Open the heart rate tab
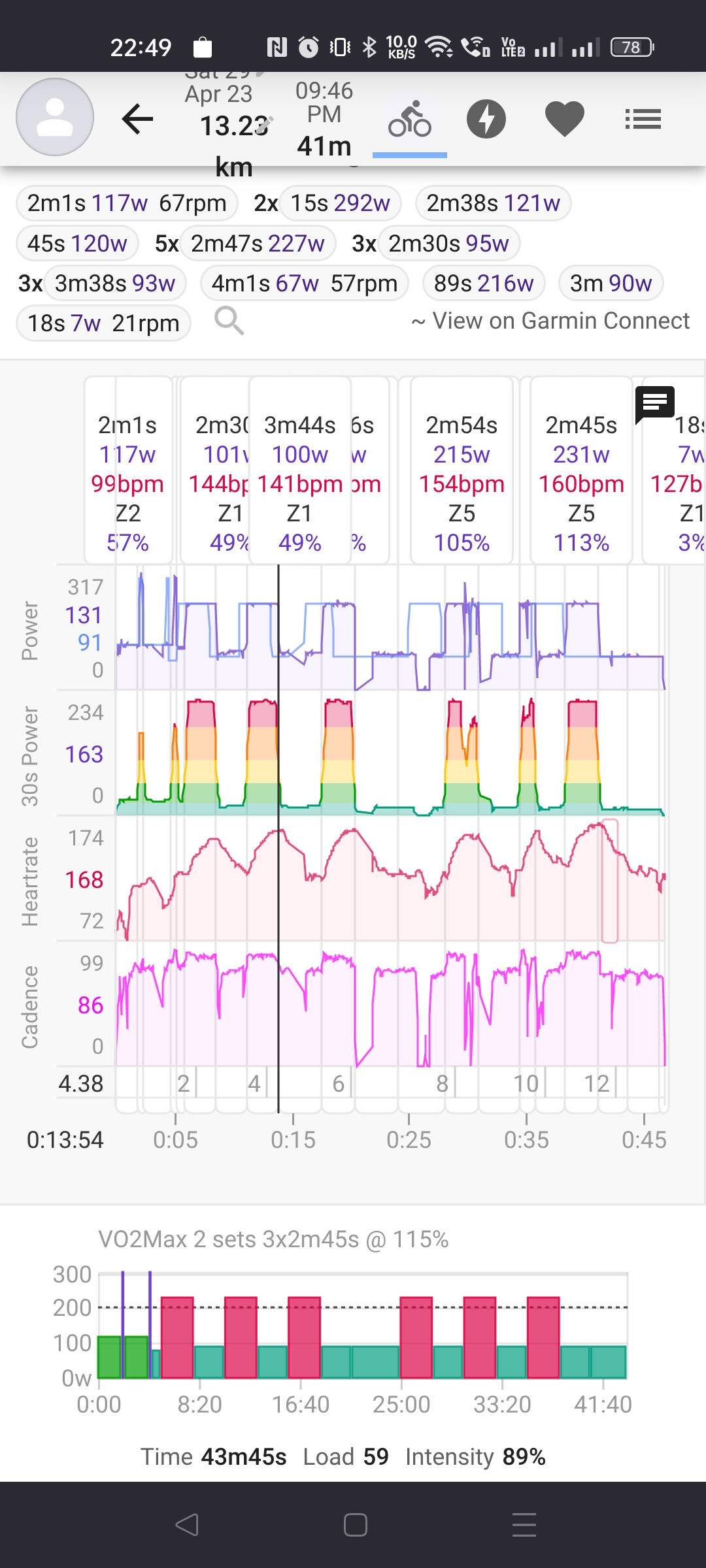This screenshot has width=706, height=1568. (565, 120)
